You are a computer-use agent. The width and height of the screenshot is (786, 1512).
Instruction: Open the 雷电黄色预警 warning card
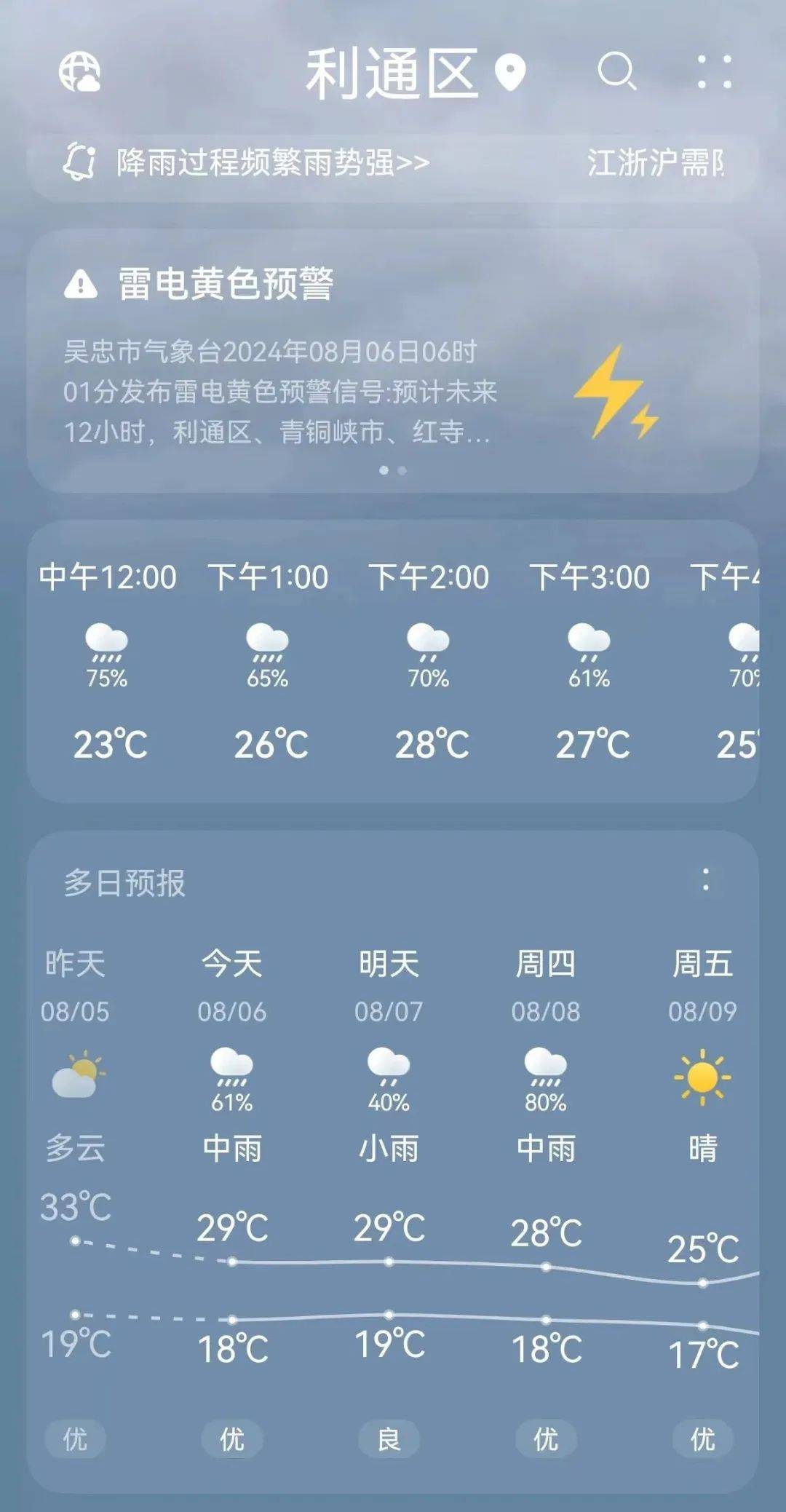pos(393,361)
